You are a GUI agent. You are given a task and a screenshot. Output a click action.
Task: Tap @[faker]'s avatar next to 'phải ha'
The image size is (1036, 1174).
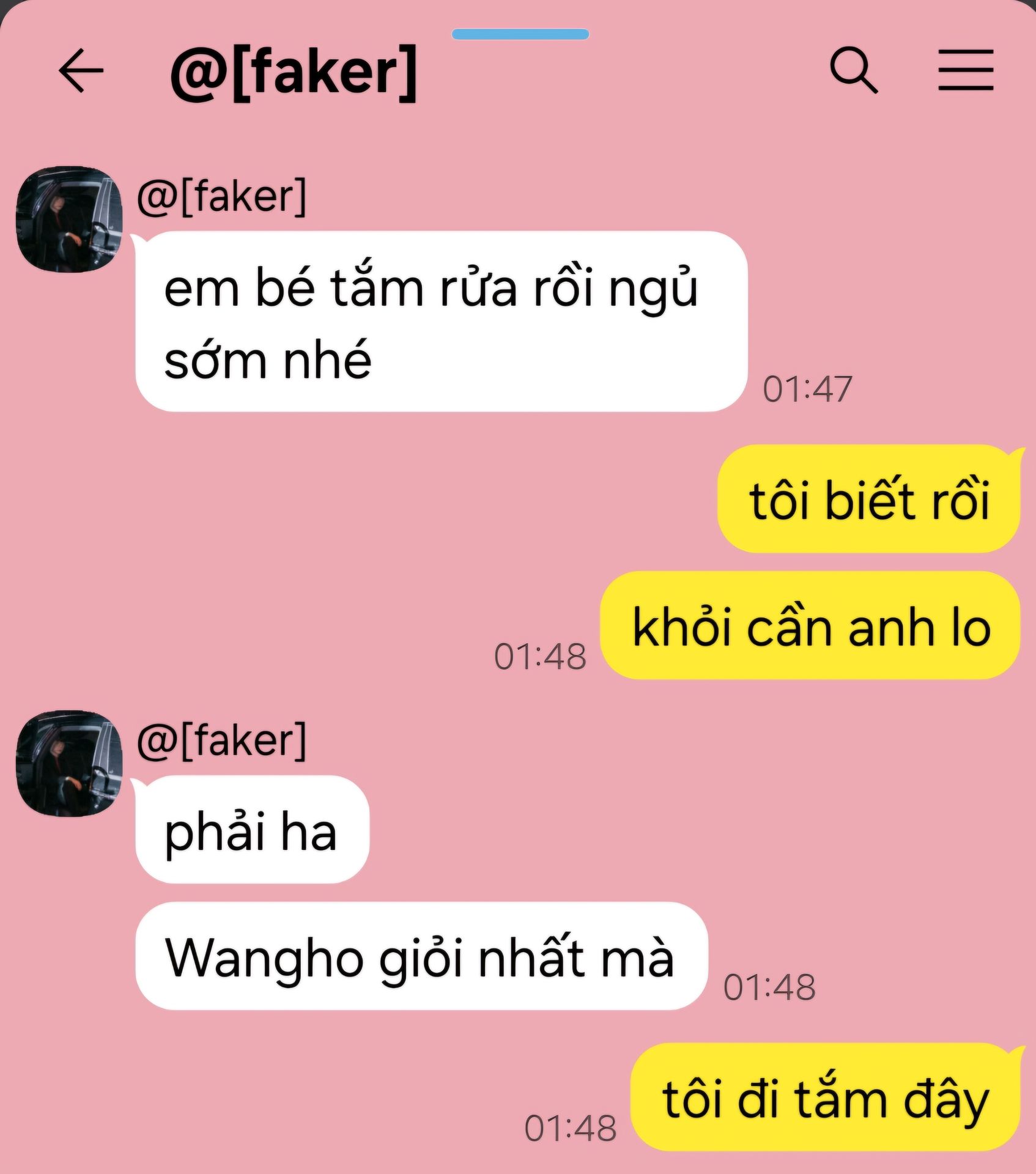[x=69, y=764]
